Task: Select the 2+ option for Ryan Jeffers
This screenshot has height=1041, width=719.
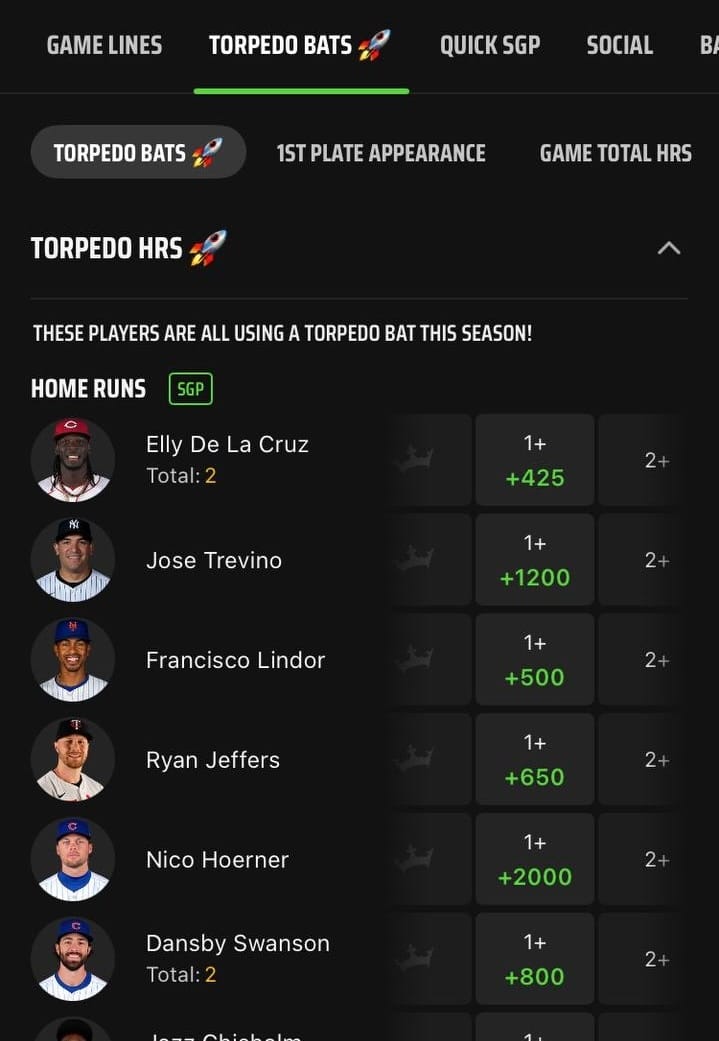Action: coord(656,760)
